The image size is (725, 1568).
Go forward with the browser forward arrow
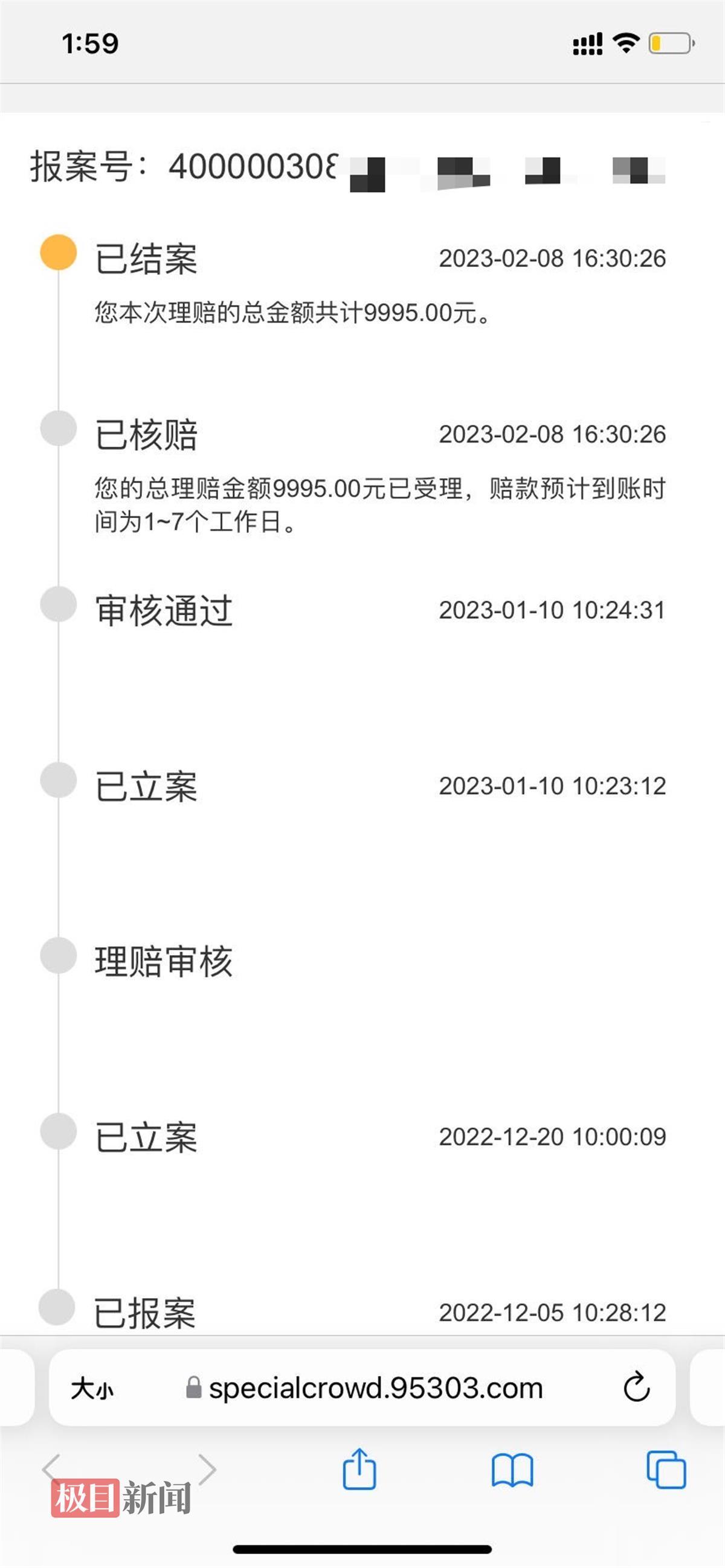point(207,1470)
